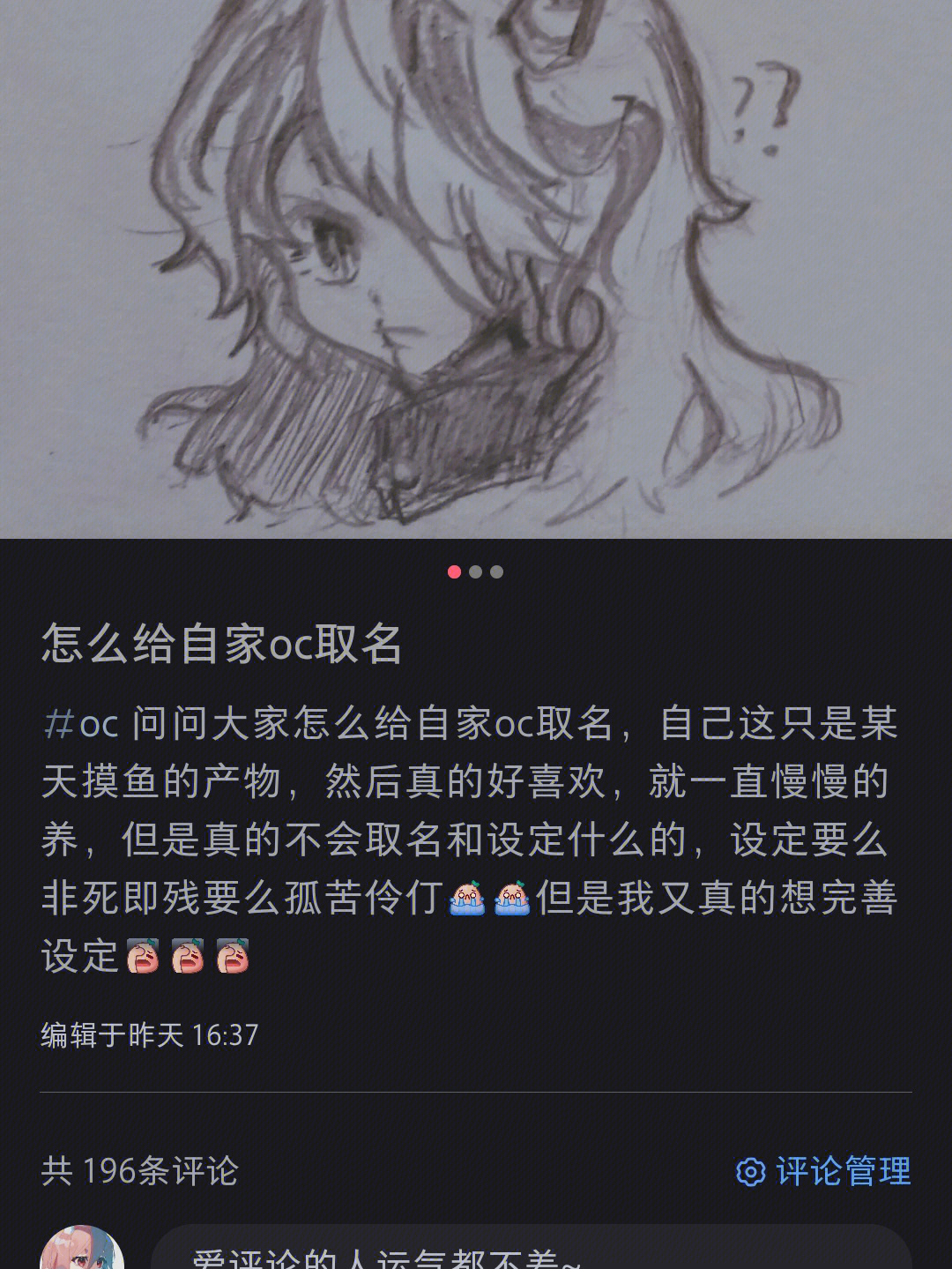Open the profile avatar beside comment box
Viewport: 952px width, 1269px height.
pyautogui.click(x=82, y=1250)
